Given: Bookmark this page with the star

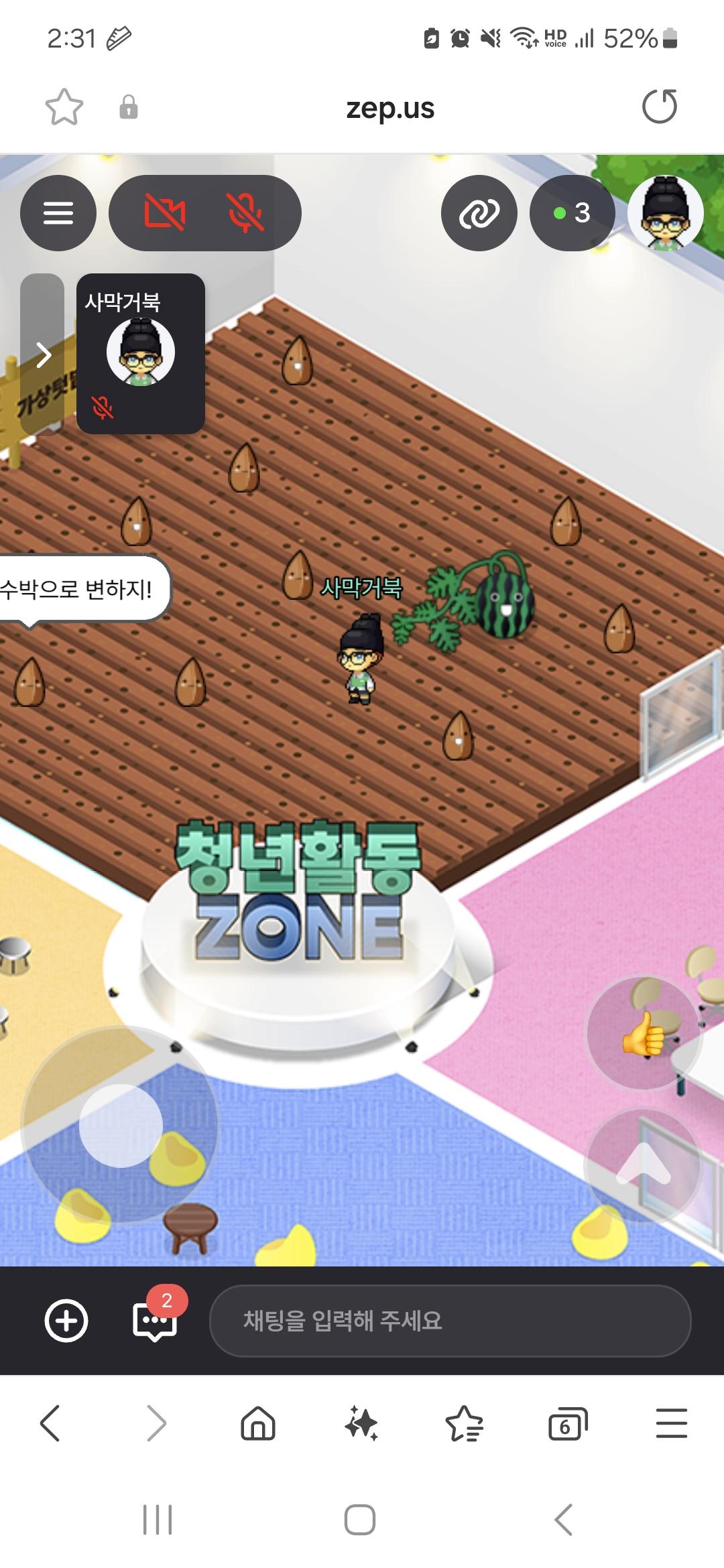Looking at the screenshot, I should pyautogui.click(x=64, y=107).
